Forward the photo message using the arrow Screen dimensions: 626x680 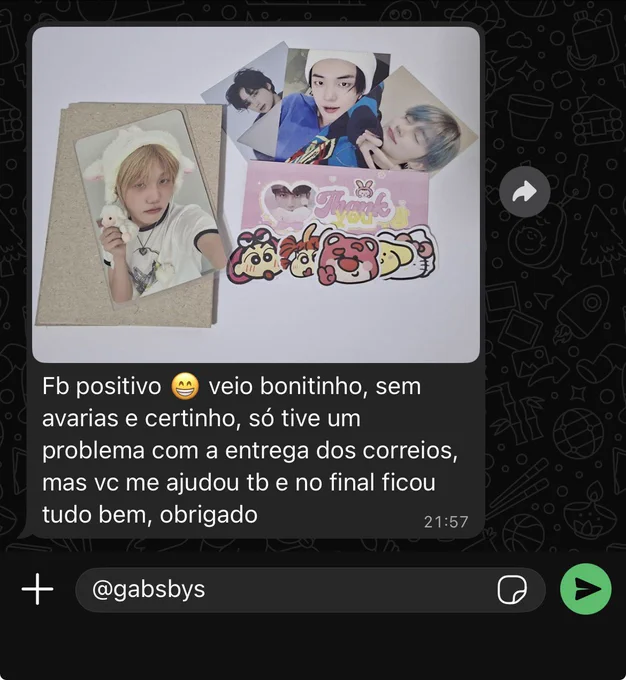point(524,191)
